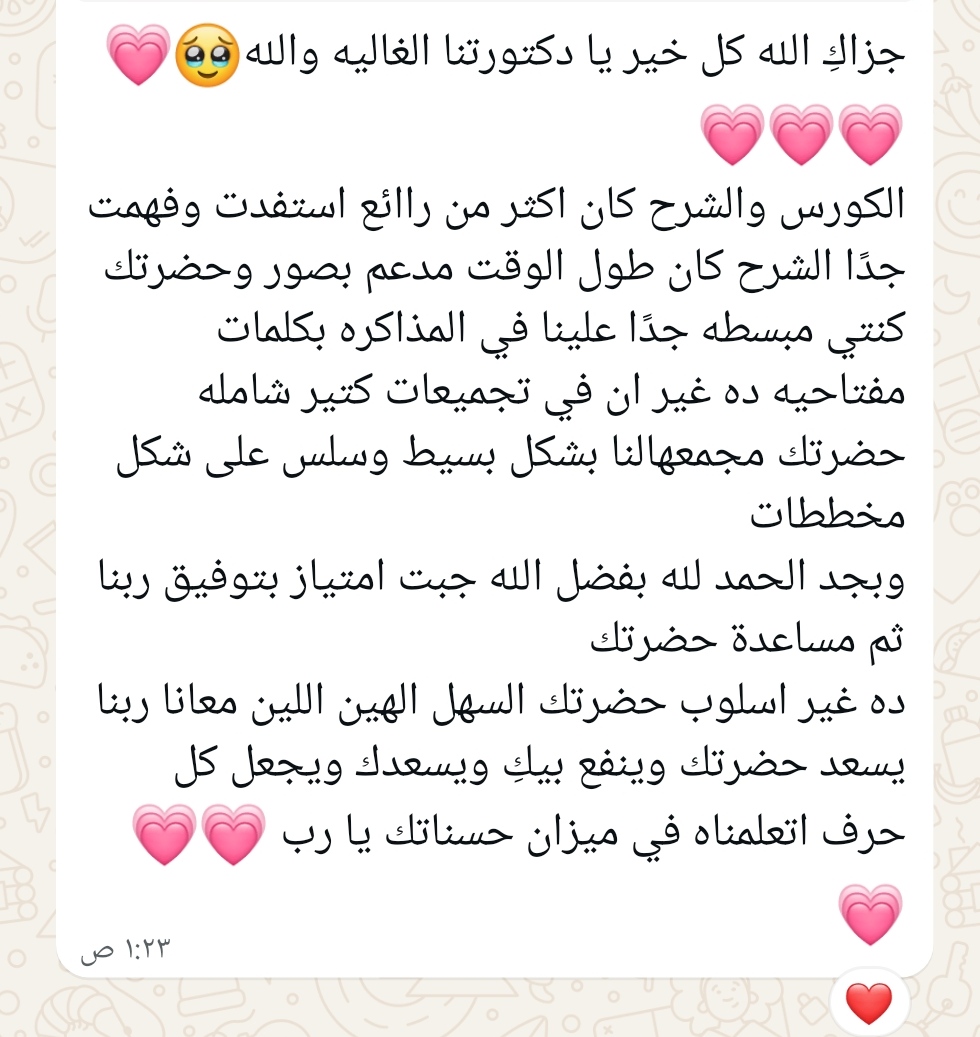The height and width of the screenshot is (1037, 980).
Task: Open the heart reaction under the message
Action: (868, 1003)
